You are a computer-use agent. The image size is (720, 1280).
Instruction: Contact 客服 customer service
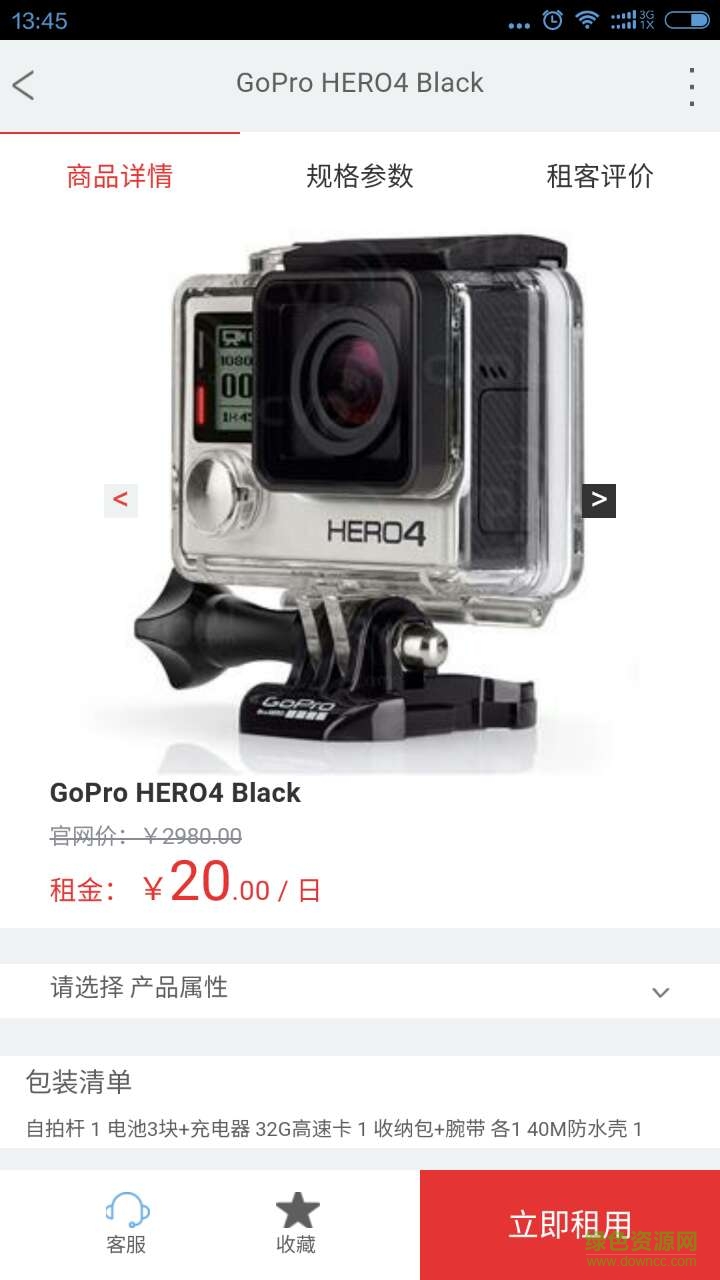click(x=127, y=1222)
